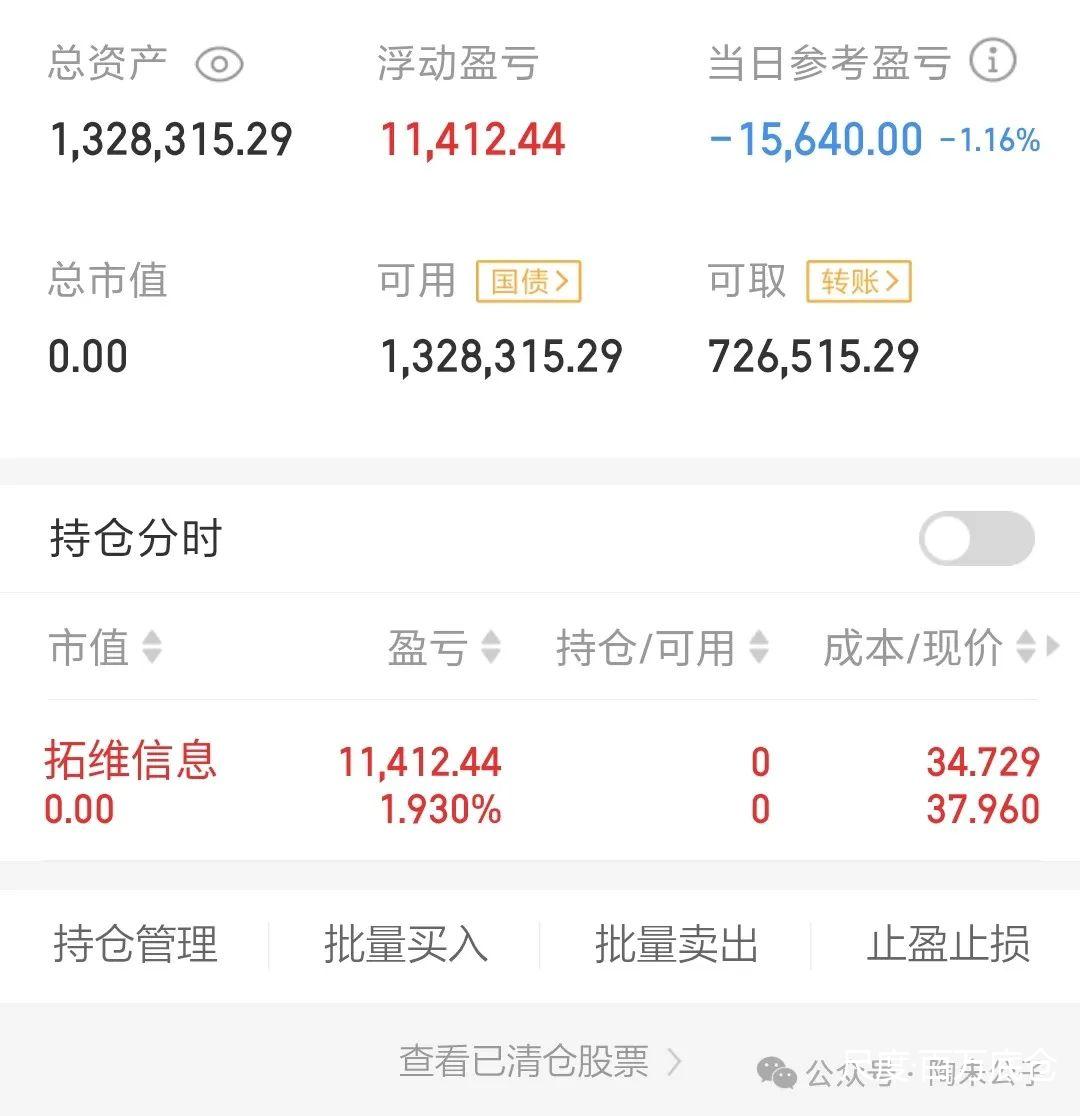Image resolution: width=1080 pixels, height=1116 pixels.
Task: Open the info icon beside 当日参考盈亏
Action: pos(992,60)
